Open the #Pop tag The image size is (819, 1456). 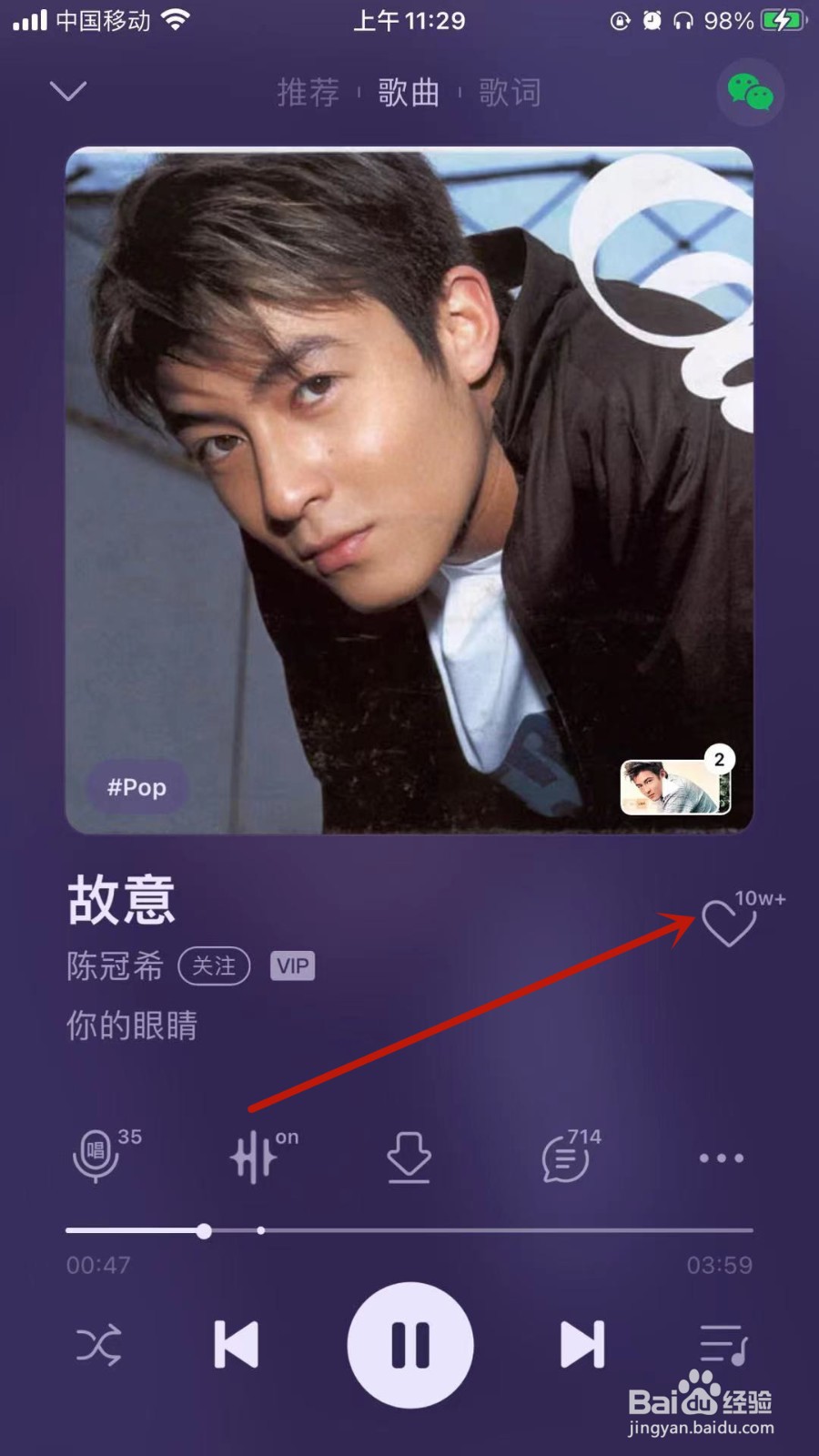pos(136,787)
